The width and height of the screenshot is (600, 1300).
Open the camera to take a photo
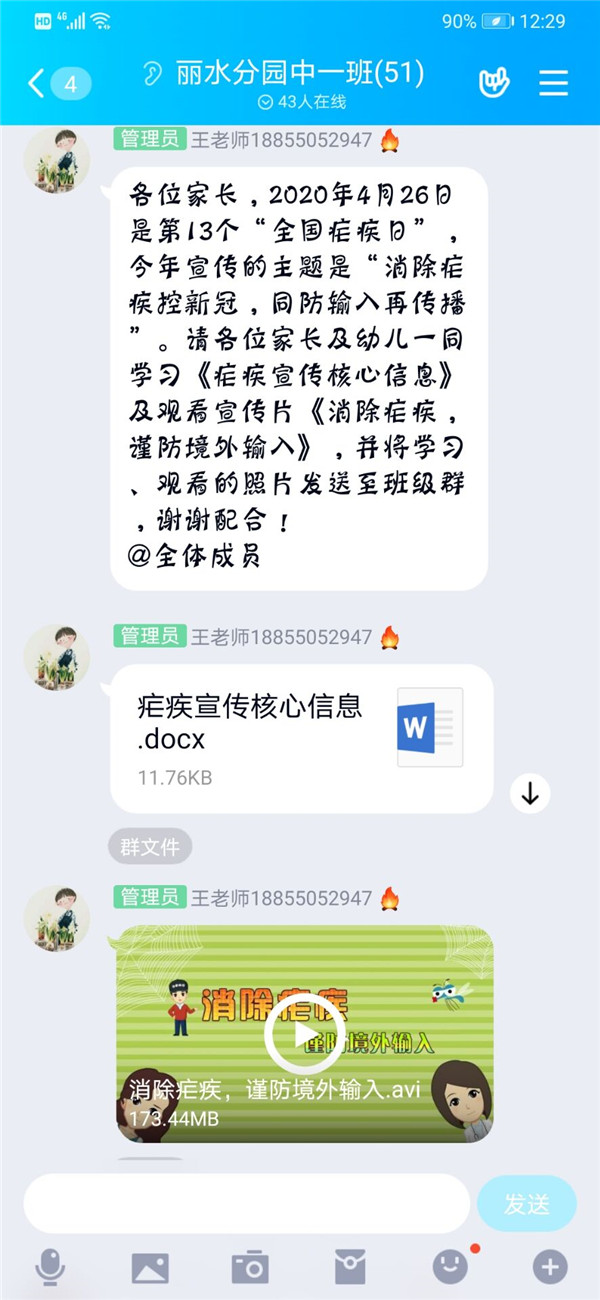click(x=250, y=1268)
